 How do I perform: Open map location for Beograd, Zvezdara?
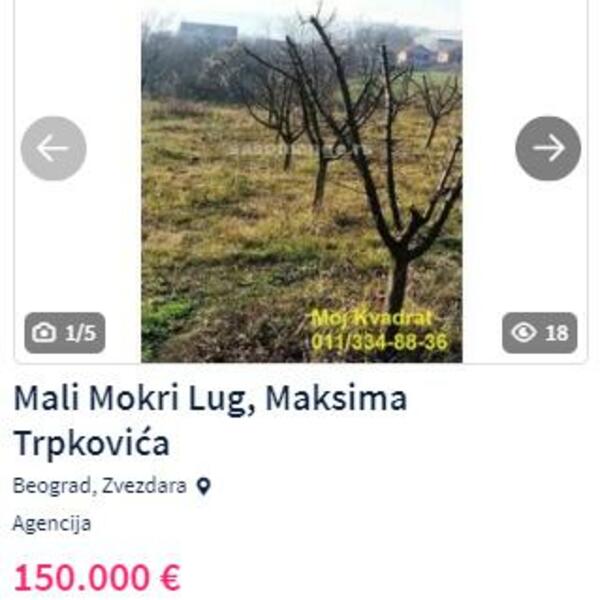click(204, 487)
